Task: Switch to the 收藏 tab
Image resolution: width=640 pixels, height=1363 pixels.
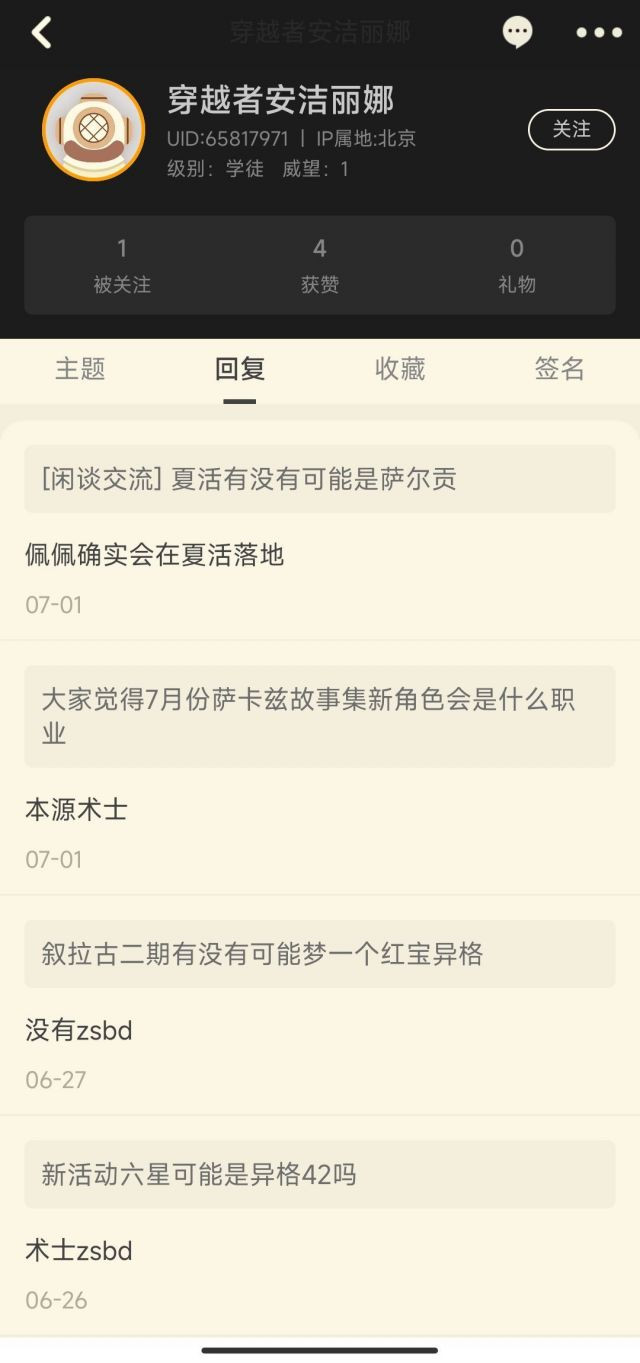Action: pos(400,369)
